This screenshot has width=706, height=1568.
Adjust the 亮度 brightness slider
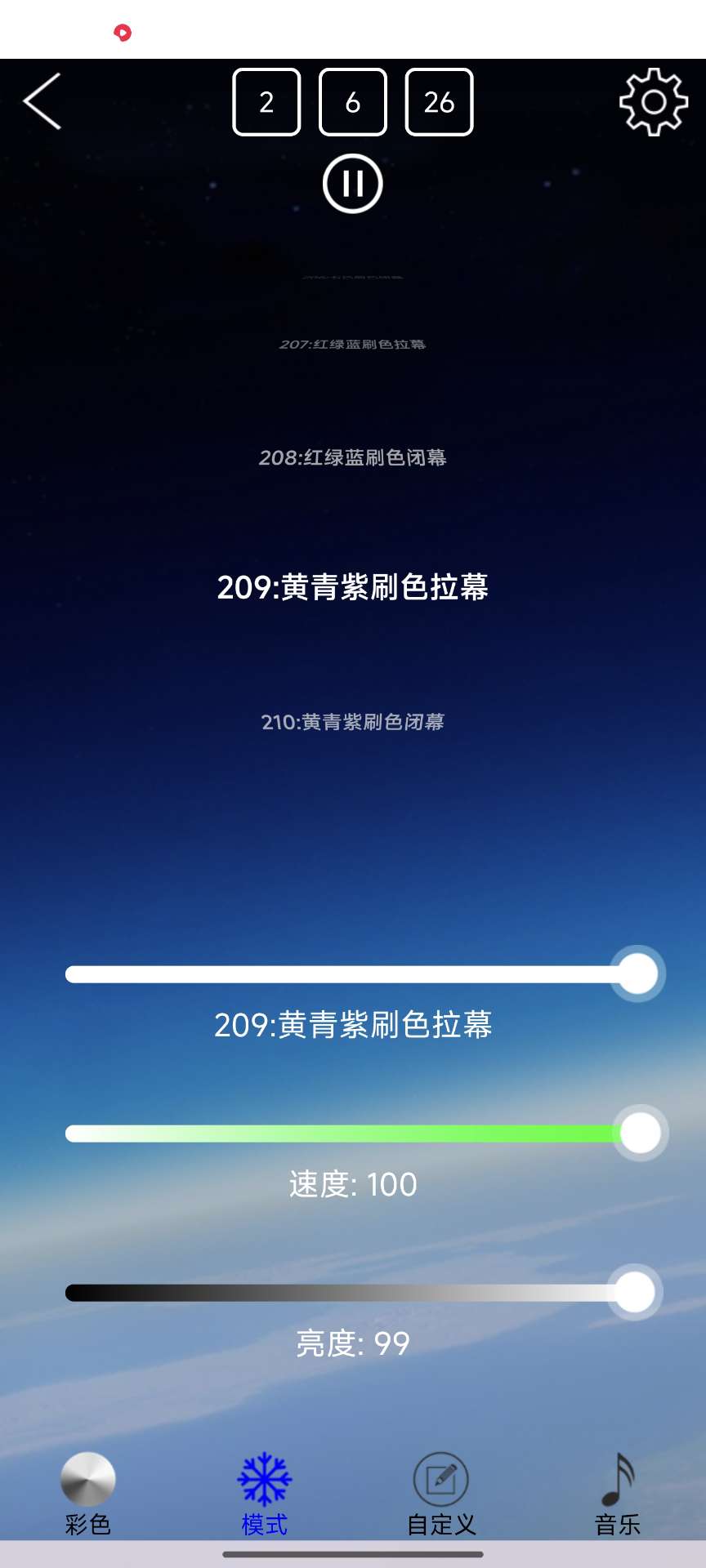click(x=351, y=1292)
